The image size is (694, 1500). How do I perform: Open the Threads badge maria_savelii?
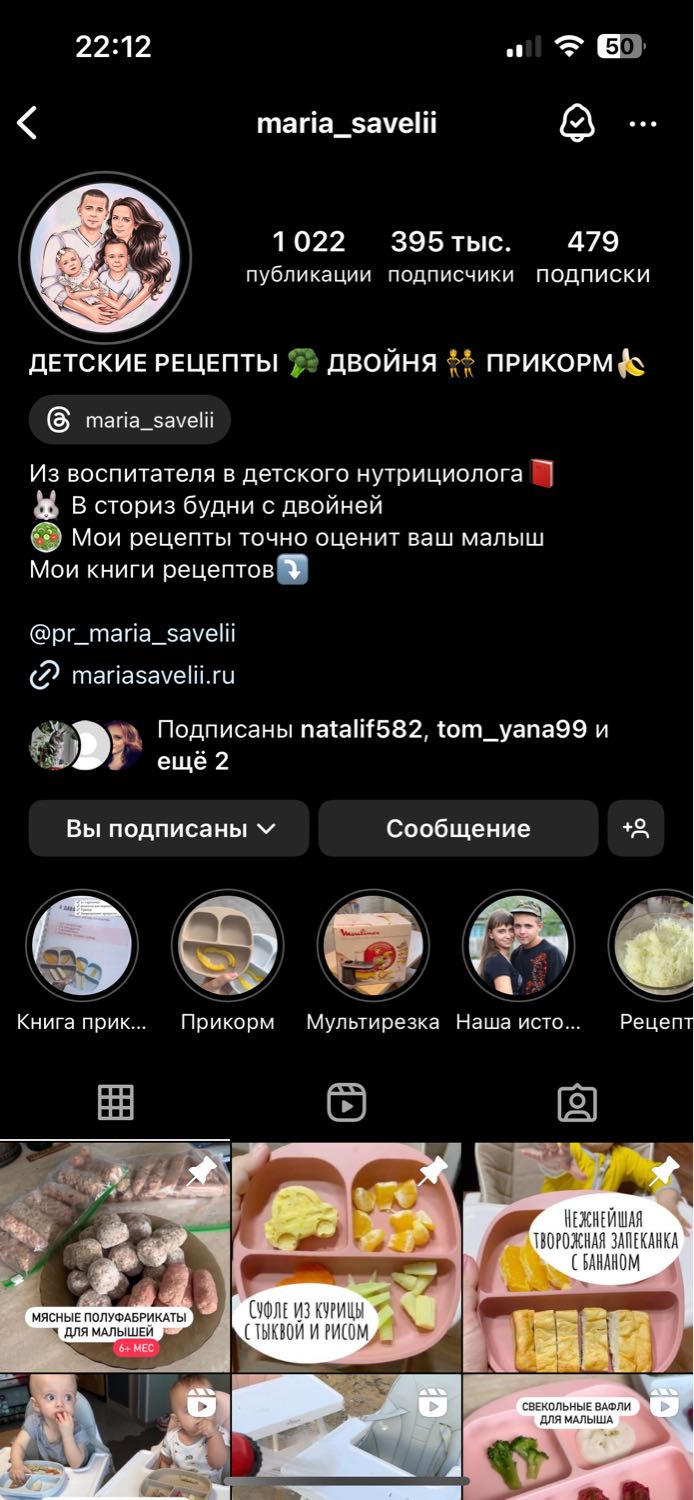click(x=130, y=420)
